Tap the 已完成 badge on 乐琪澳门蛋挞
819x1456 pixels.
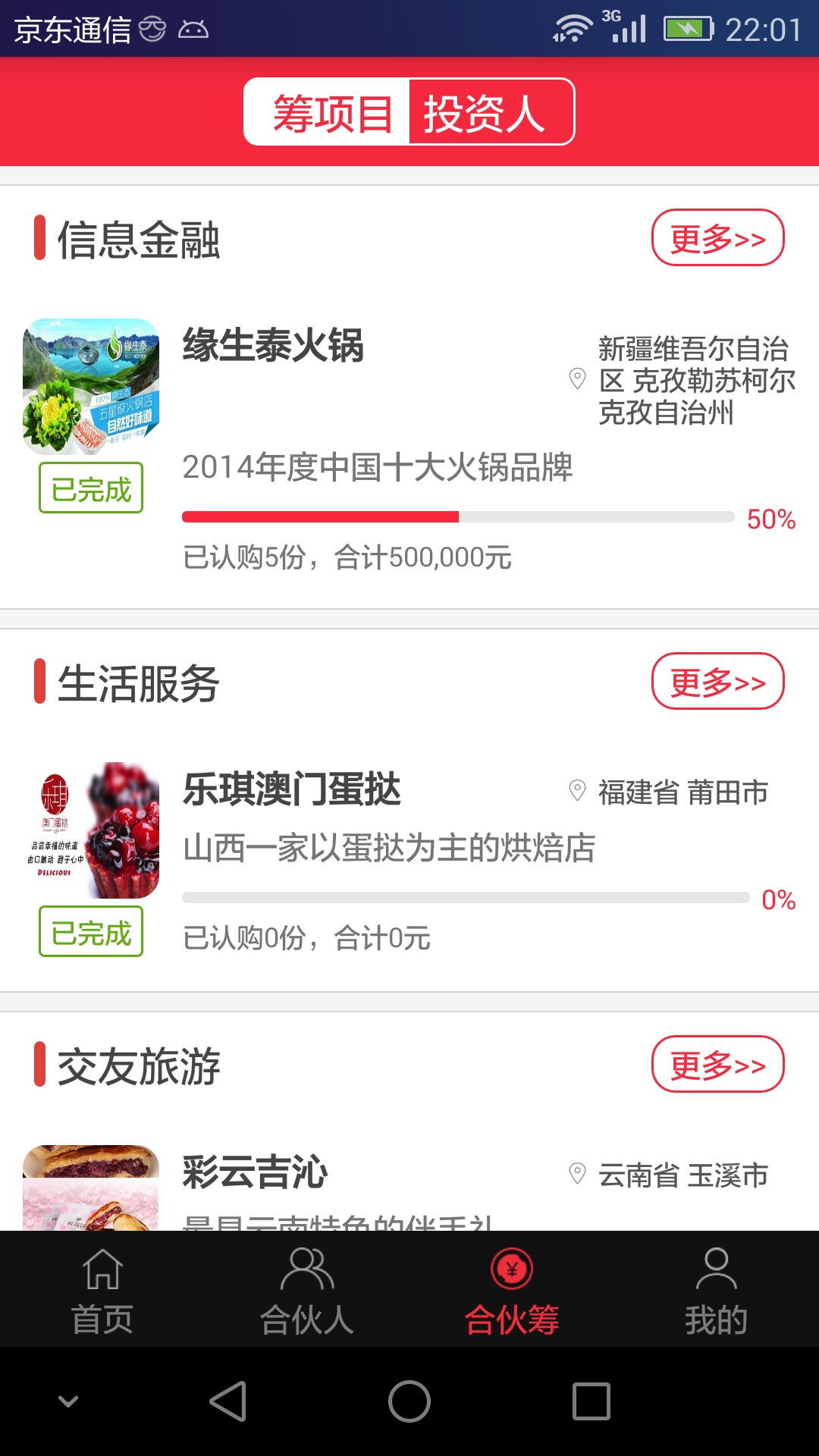89,933
